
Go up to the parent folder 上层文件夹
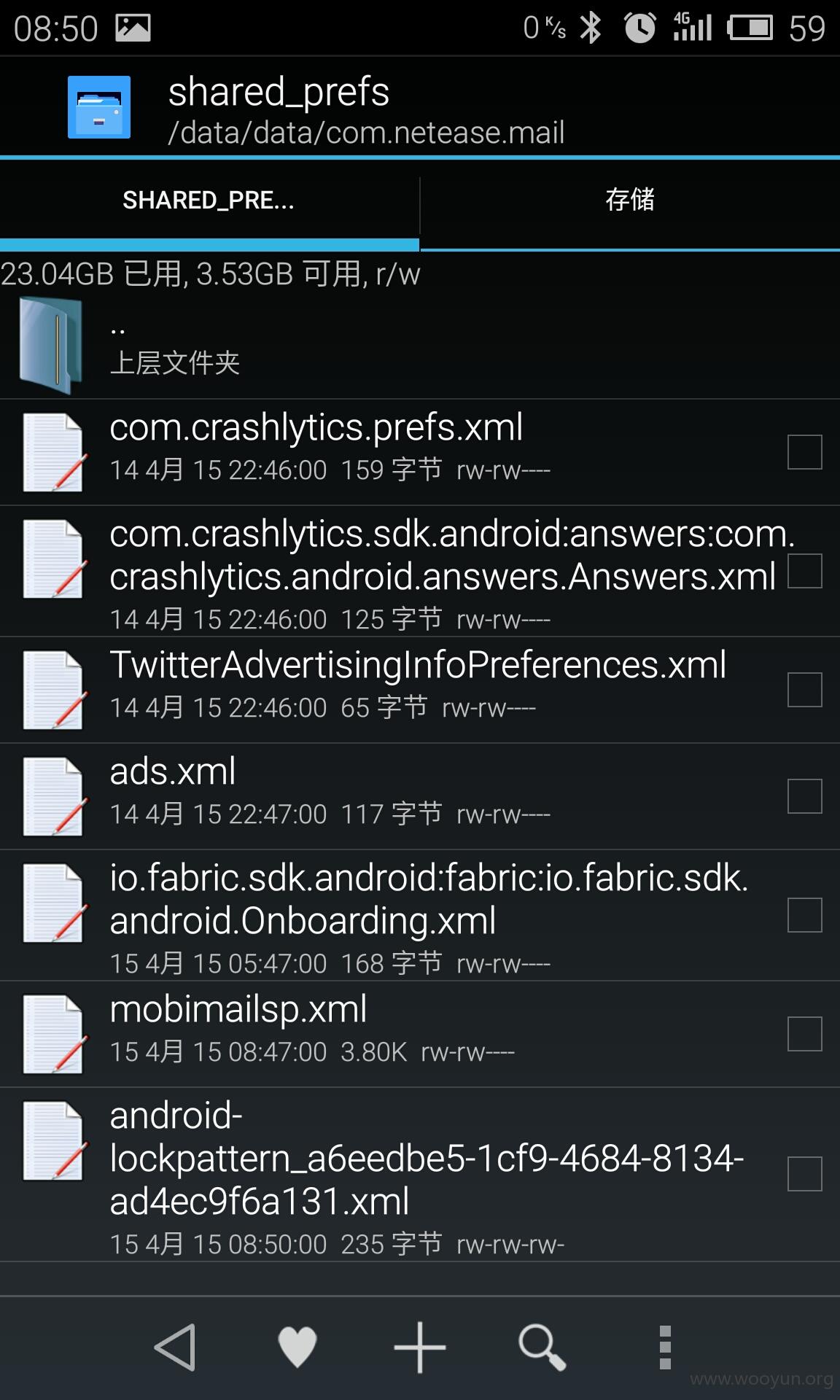click(x=420, y=346)
